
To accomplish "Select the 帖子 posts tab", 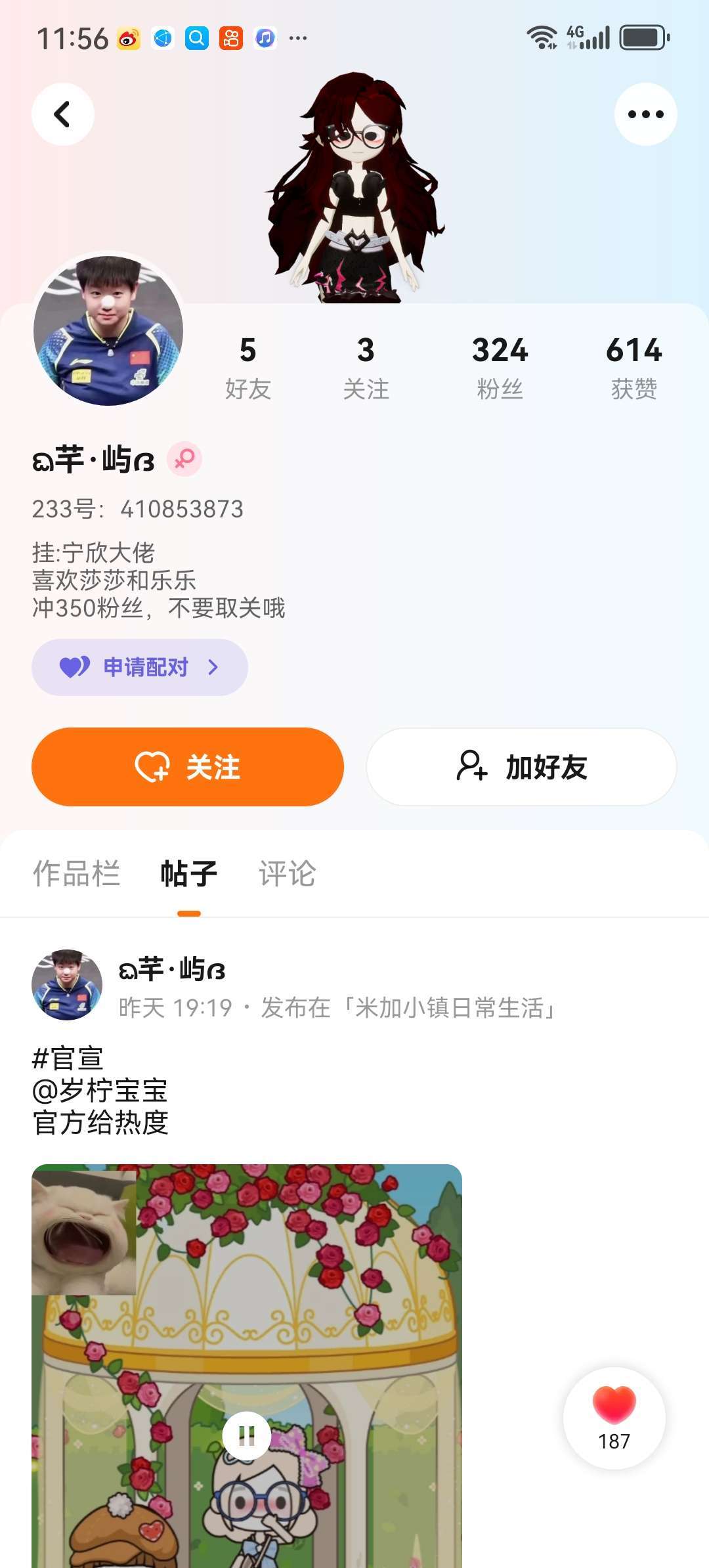I will (189, 874).
